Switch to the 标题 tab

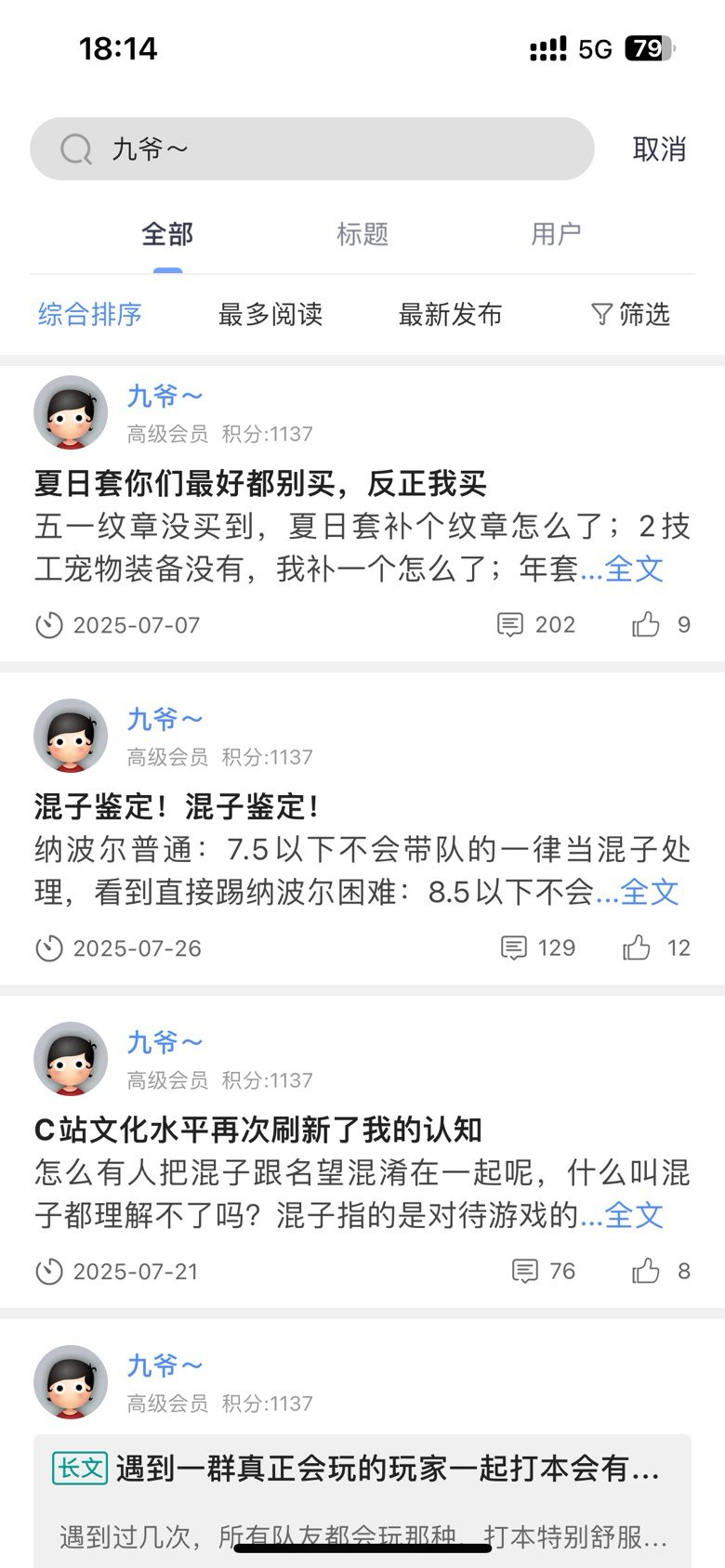[x=362, y=234]
